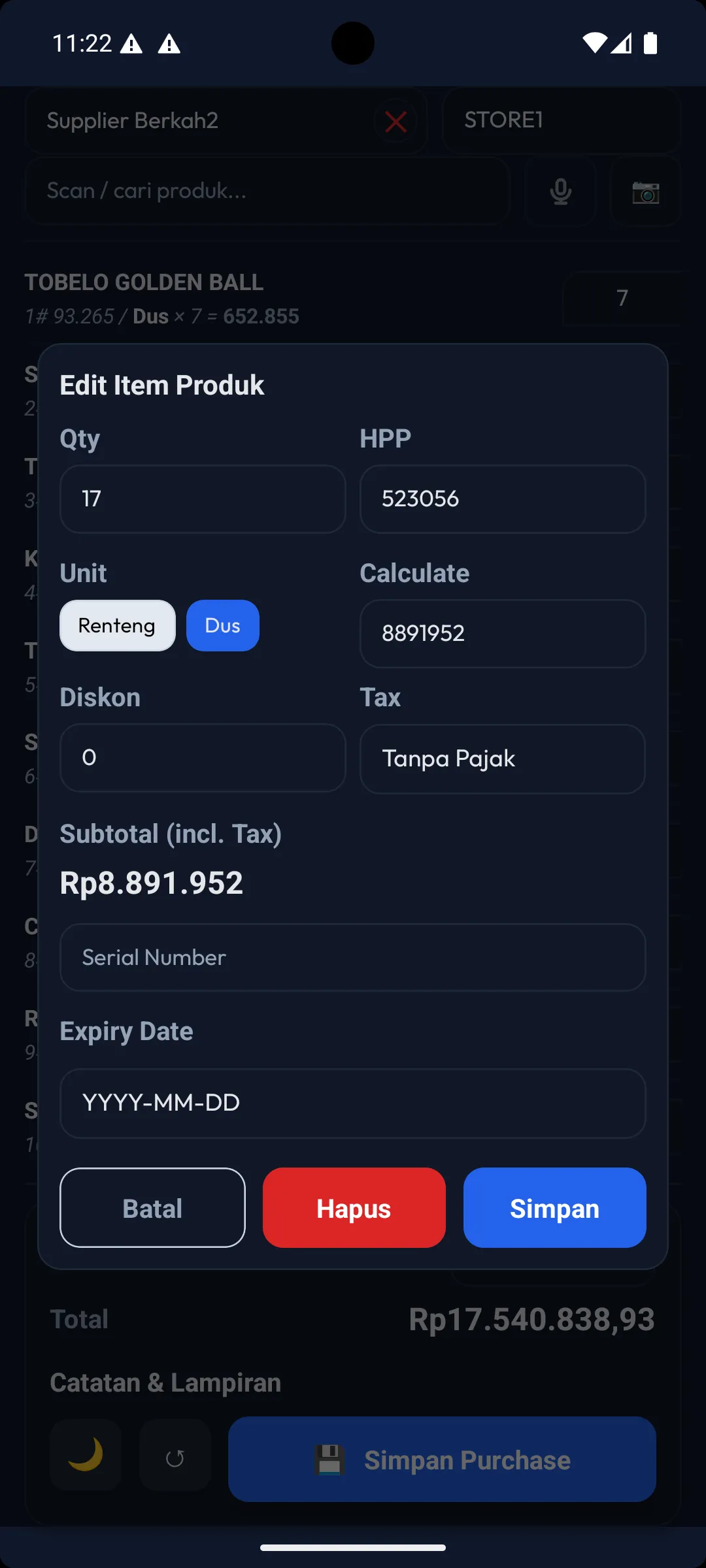Screen dimensions: 706x1568
Task: Open the Expiry Date picker
Action: pyautogui.click(x=353, y=1103)
